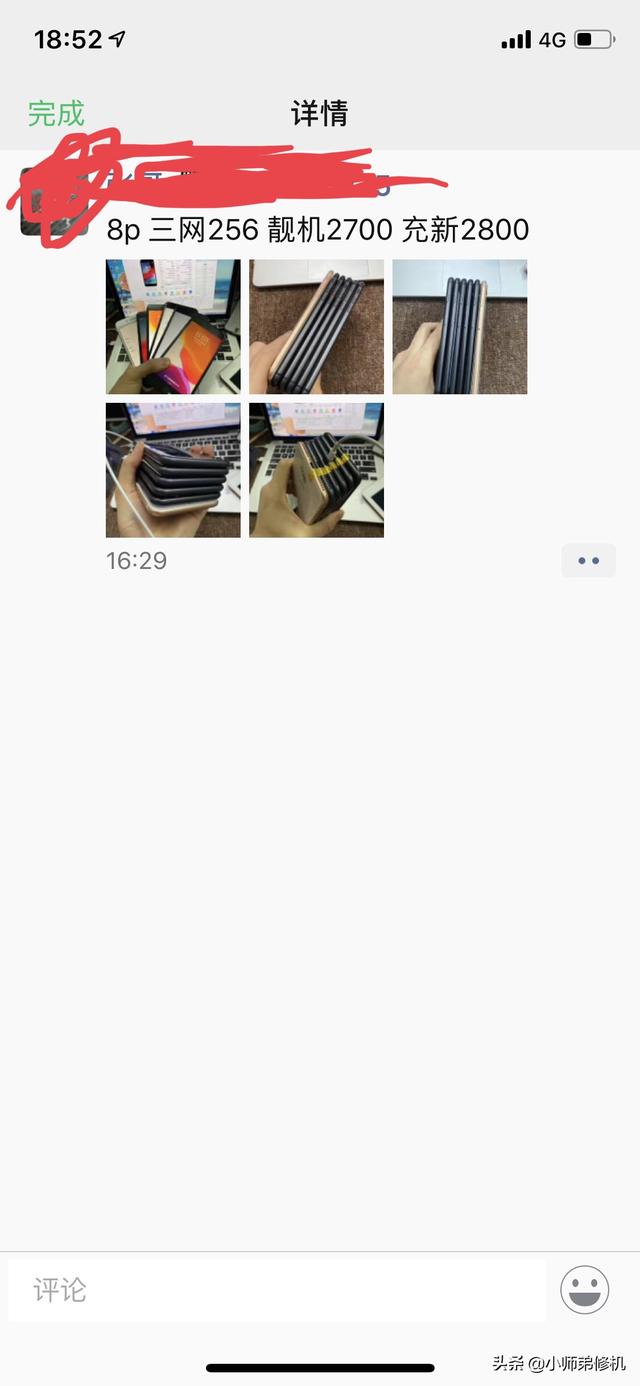Open the fanned-out phones photo

pyautogui.click(x=173, y=326)
